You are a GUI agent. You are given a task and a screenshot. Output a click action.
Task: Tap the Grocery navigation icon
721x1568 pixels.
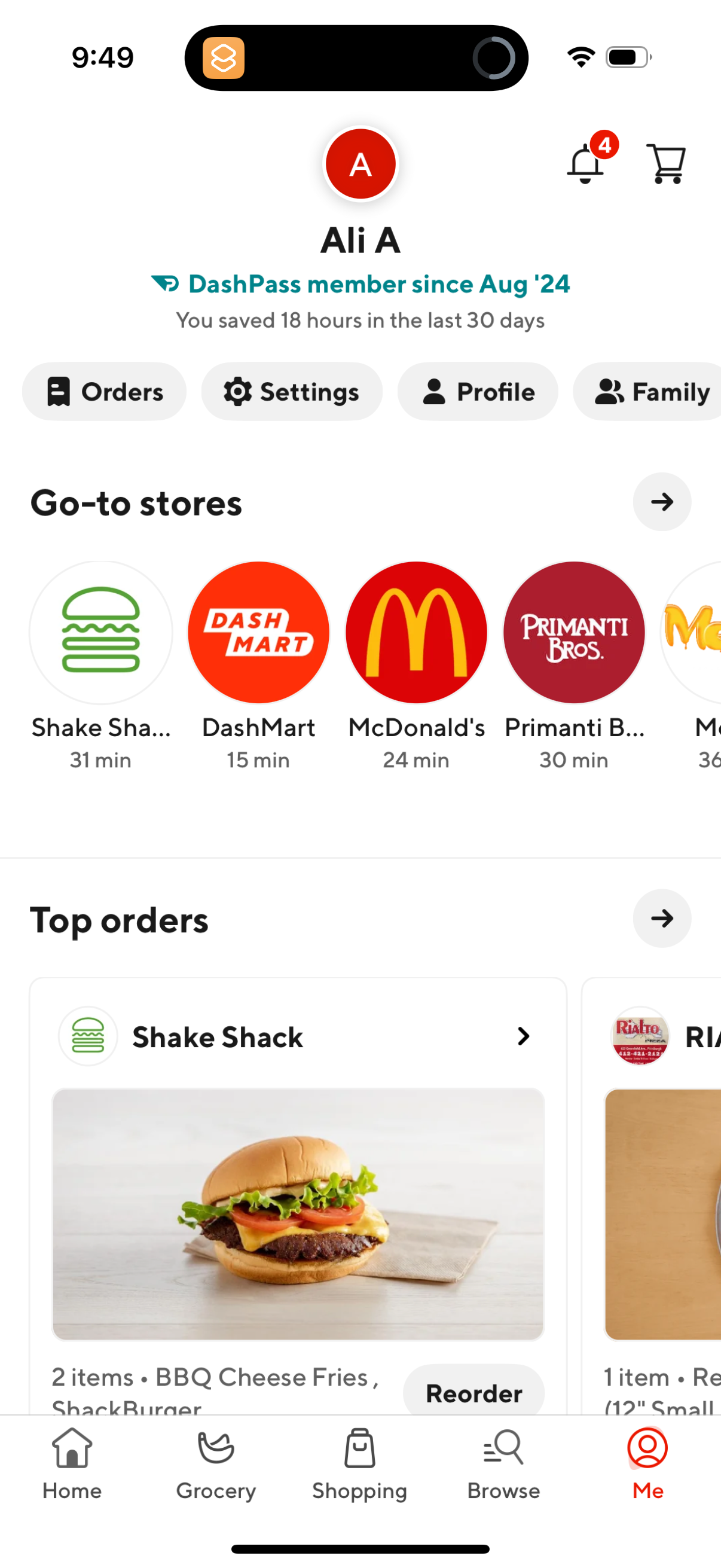(215, 1468)
